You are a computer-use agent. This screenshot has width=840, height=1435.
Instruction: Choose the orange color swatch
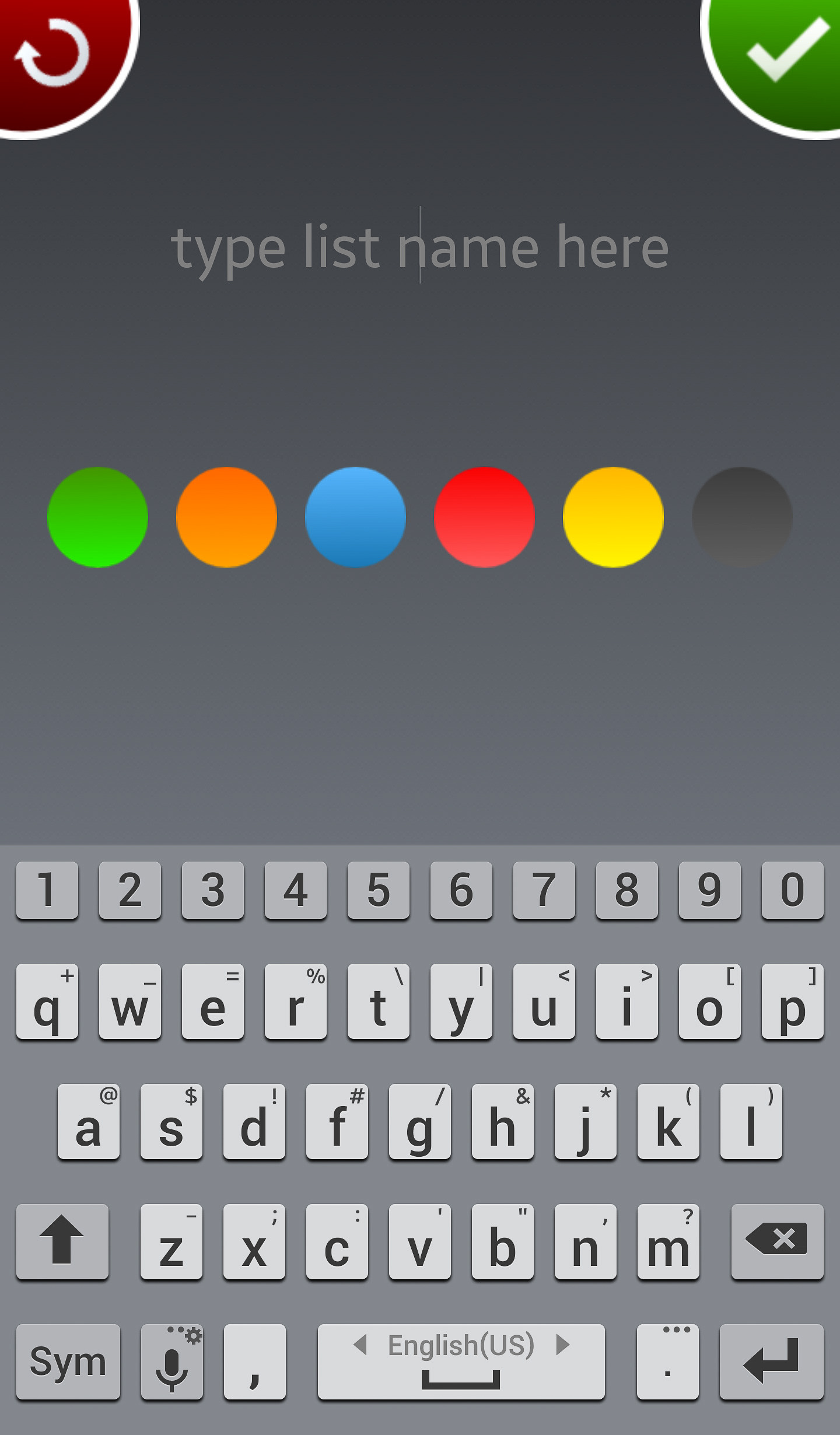[226, 517]
